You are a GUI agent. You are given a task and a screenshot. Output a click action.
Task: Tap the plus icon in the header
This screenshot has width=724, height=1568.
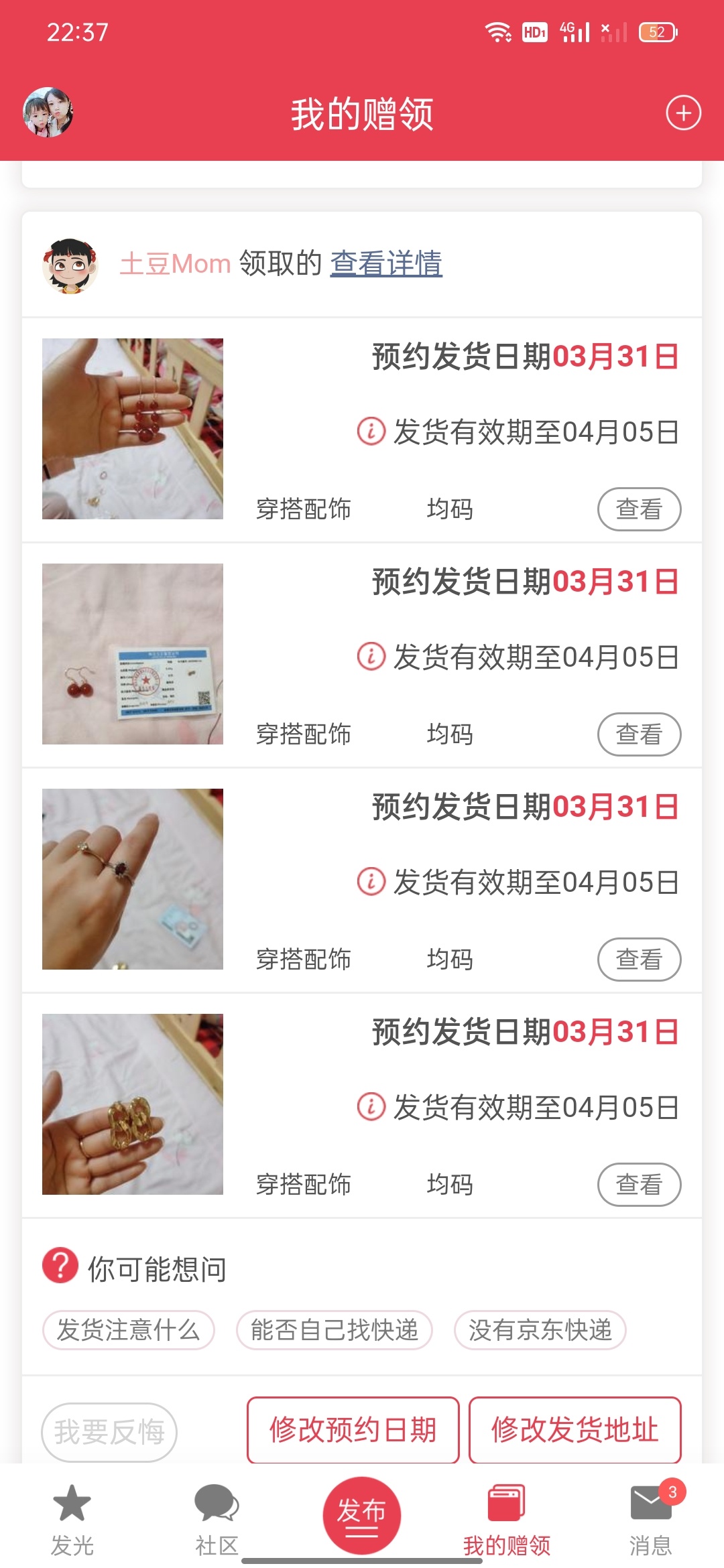[683, 113]
